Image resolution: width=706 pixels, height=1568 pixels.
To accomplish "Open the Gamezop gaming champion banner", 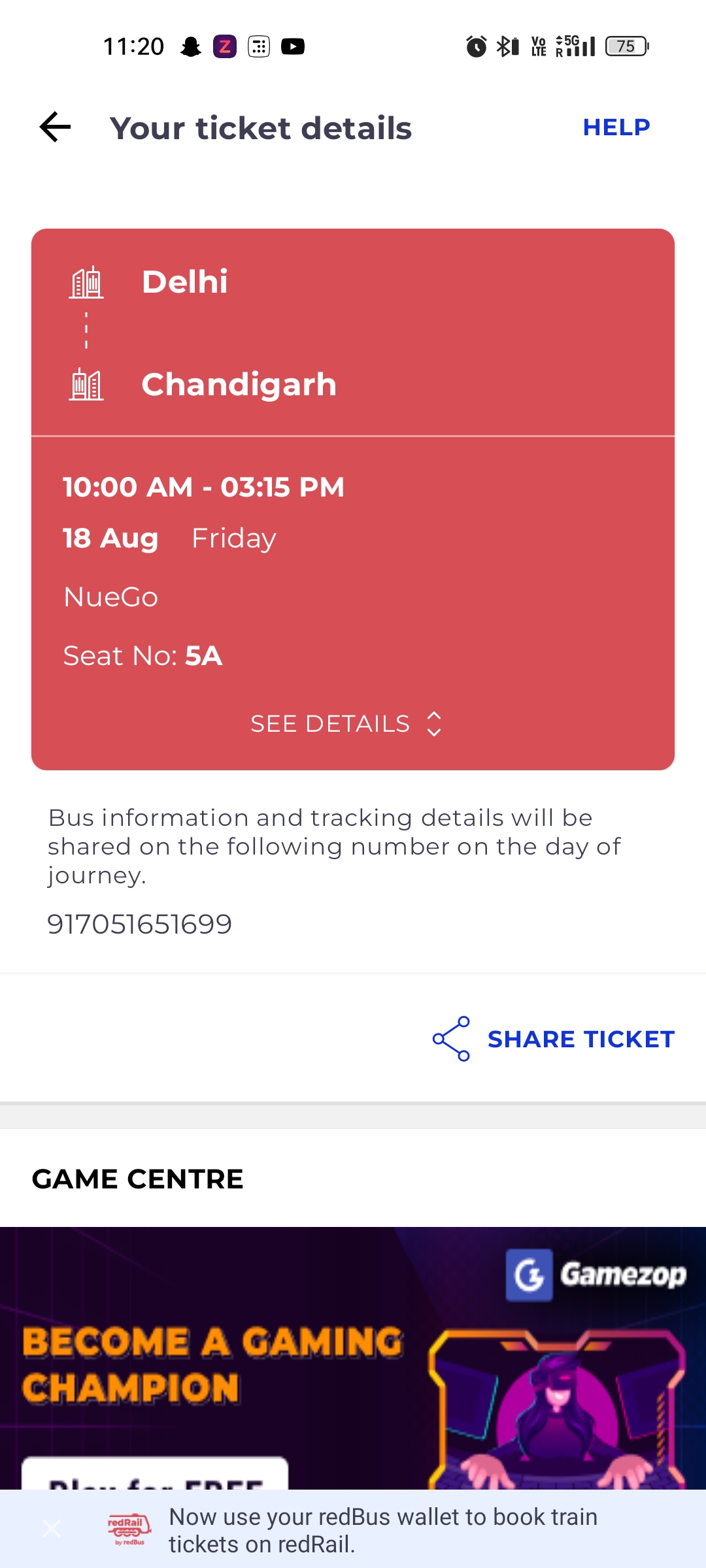I will (353, 1358).
